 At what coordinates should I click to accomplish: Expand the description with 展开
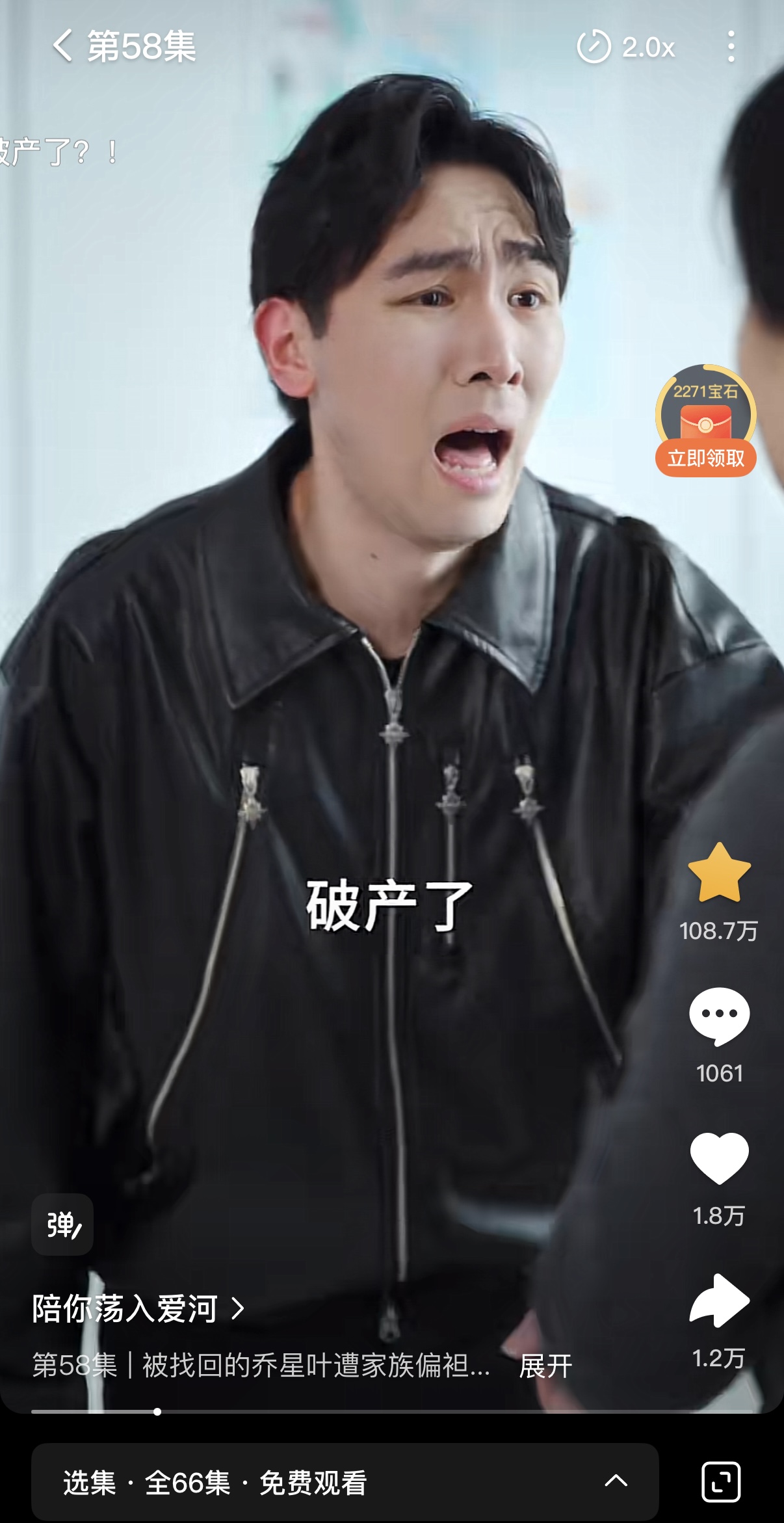[x=545, y=1366]
